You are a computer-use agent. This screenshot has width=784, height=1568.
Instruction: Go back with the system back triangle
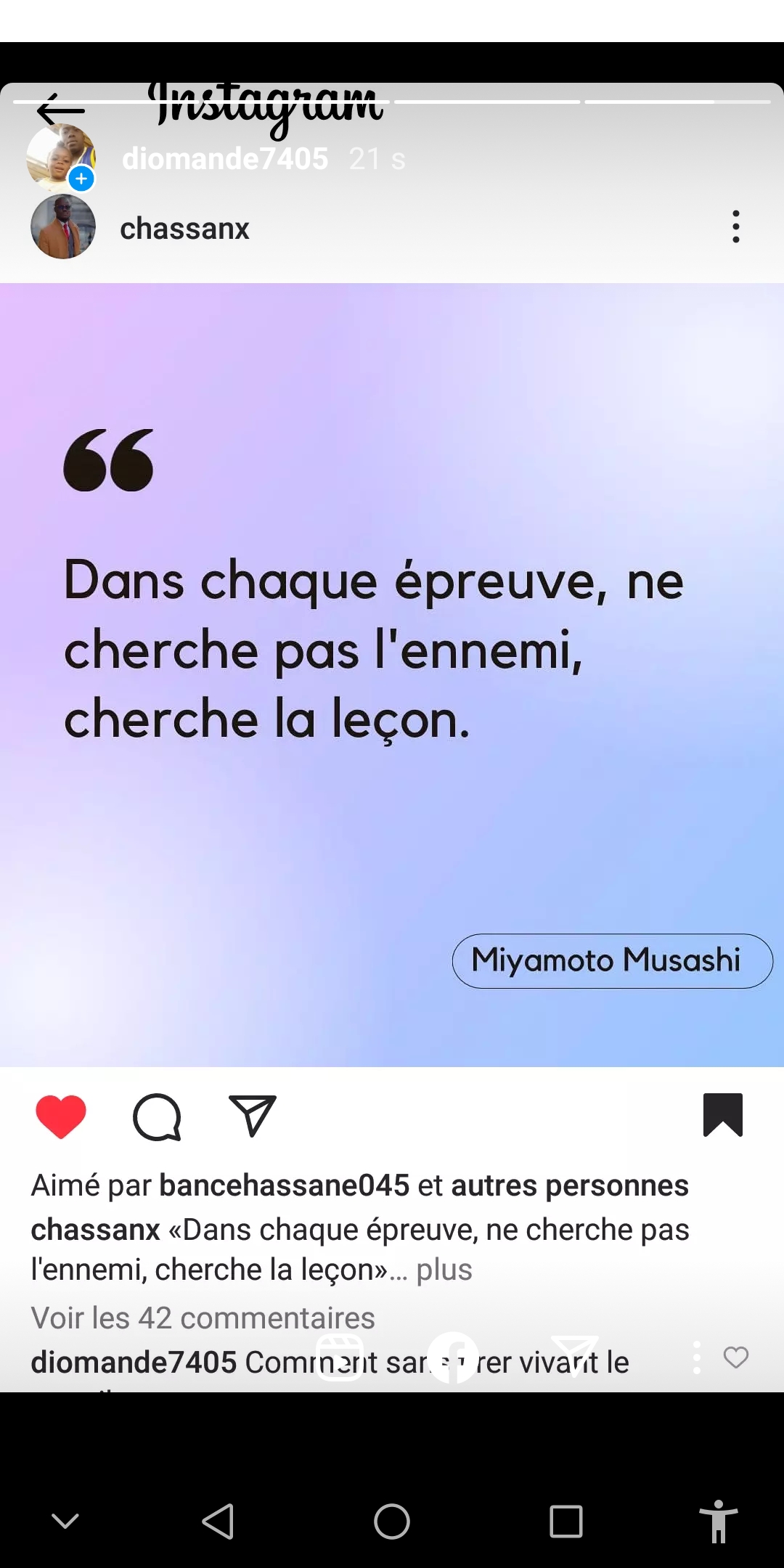pyautogui.click(x=218, y=1522)
